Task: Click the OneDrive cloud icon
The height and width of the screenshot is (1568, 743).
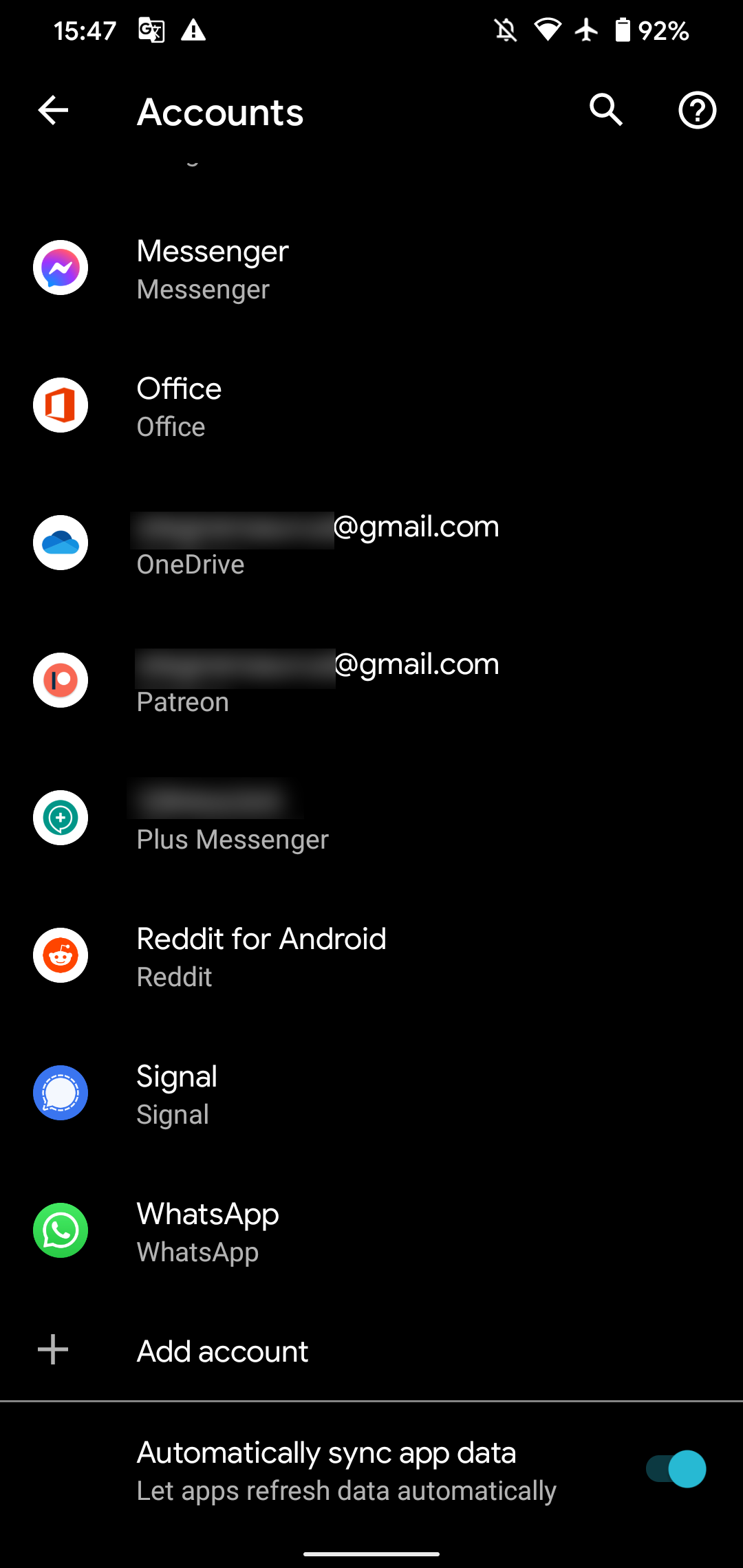Action: coord(61,543)
